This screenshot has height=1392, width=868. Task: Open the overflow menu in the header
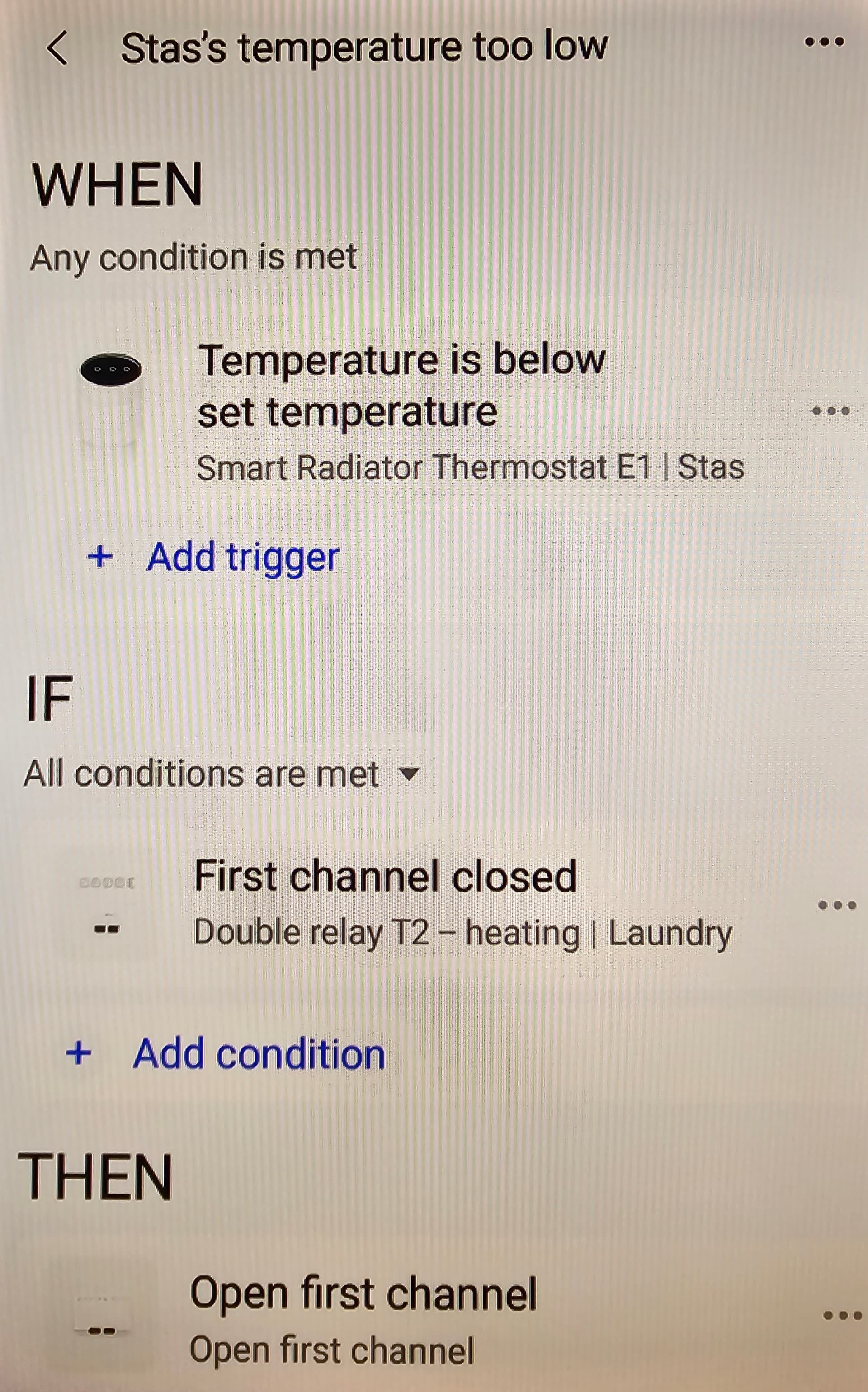click(824, 42)
